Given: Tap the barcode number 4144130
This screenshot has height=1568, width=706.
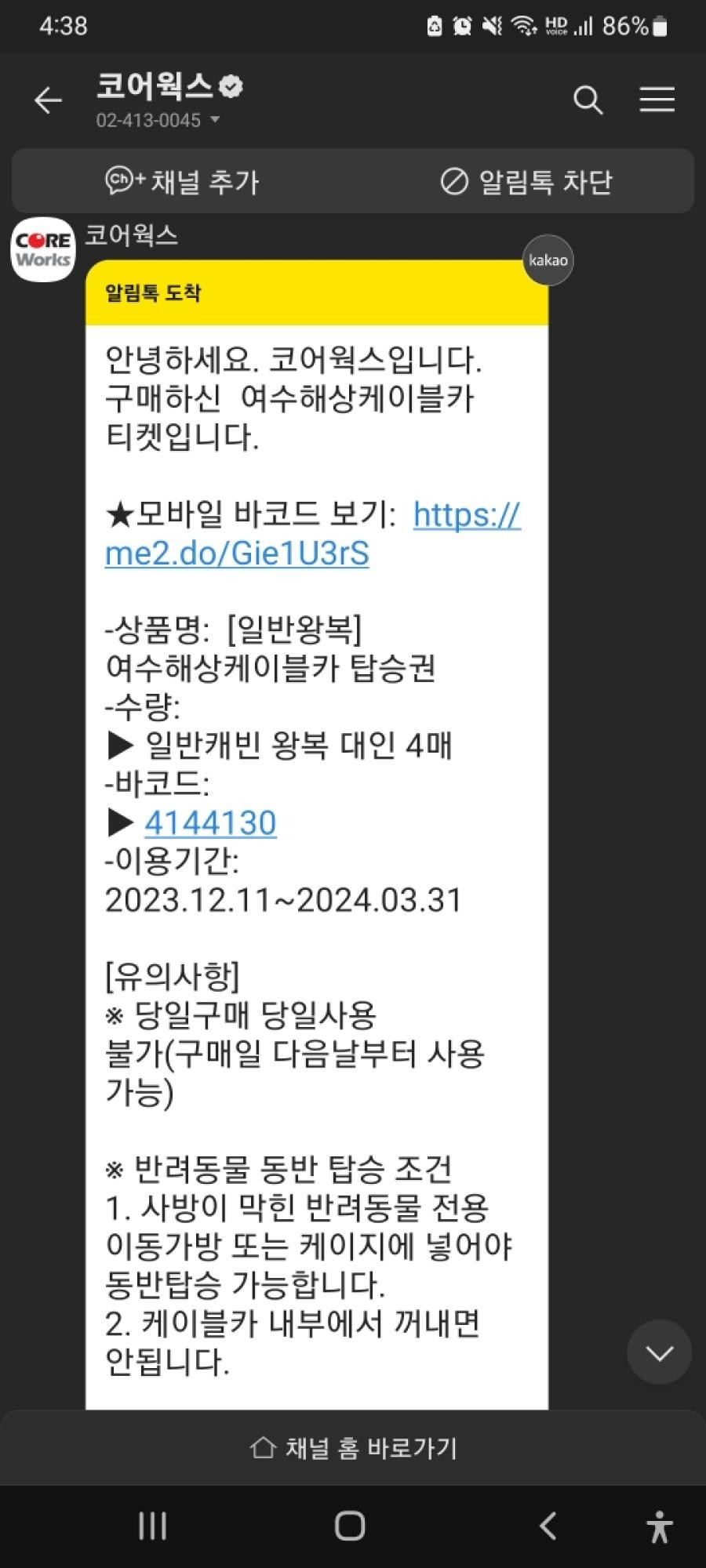Looking at the screenshot, I should 210,823.
